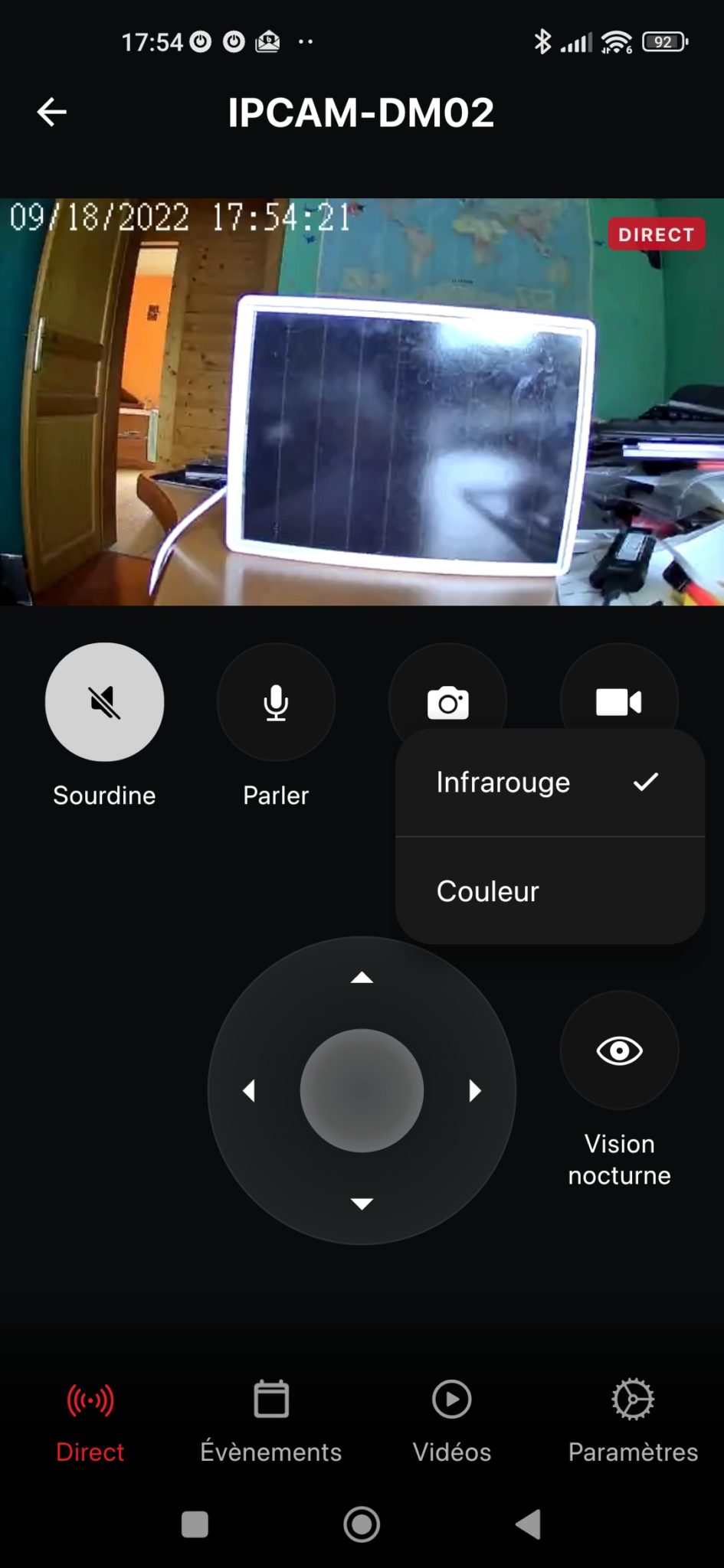Pan the camera up with the up arrow
The height and width of the screenshot is (1568, 724).
tap(362, 978)
